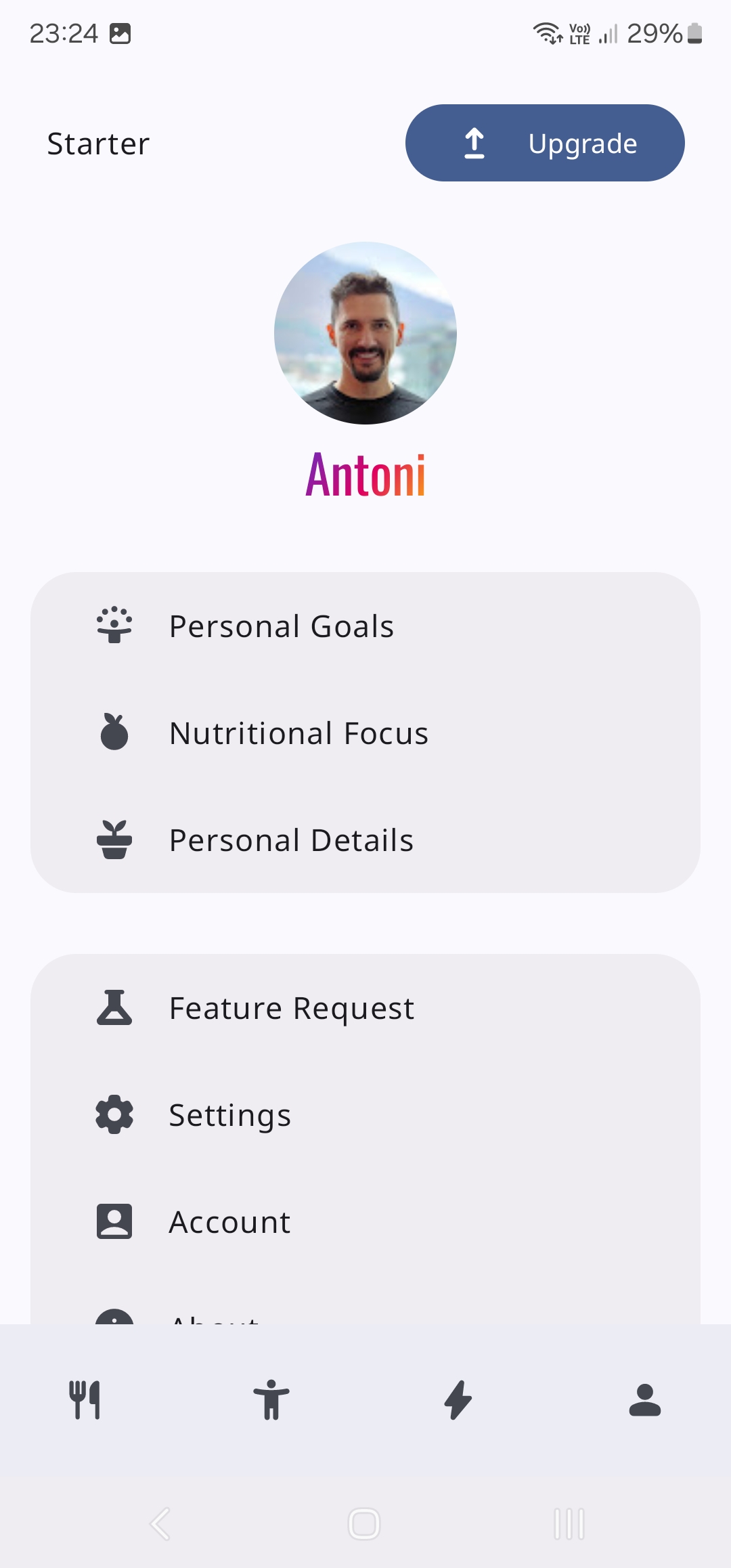Click the Account contact card icon
The image size is (731, 1568).
coord(115,1221)
